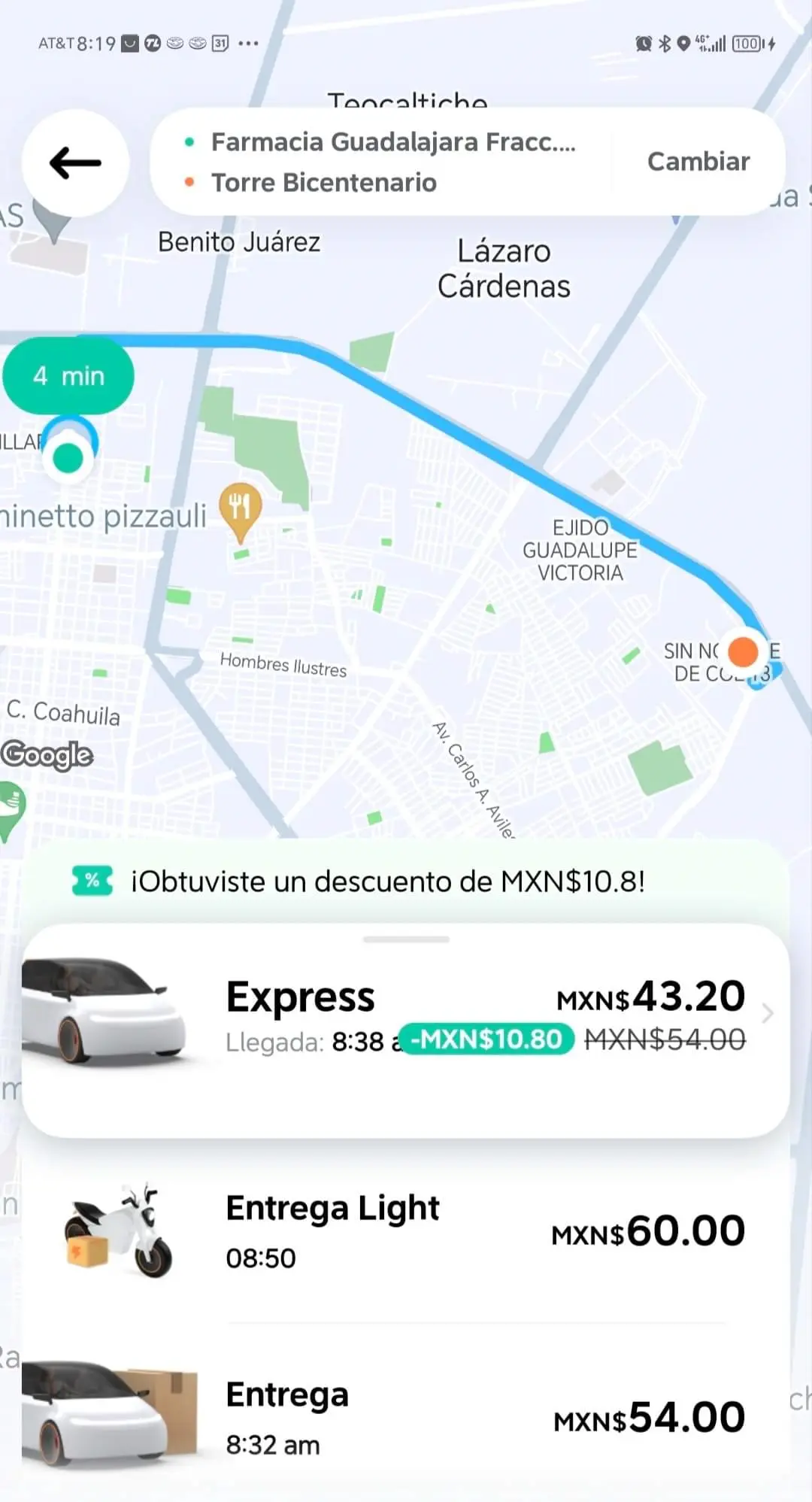Edit the Farmacia Guadalajara pickup address
The image size is (812, 1502).
point(392,142)
